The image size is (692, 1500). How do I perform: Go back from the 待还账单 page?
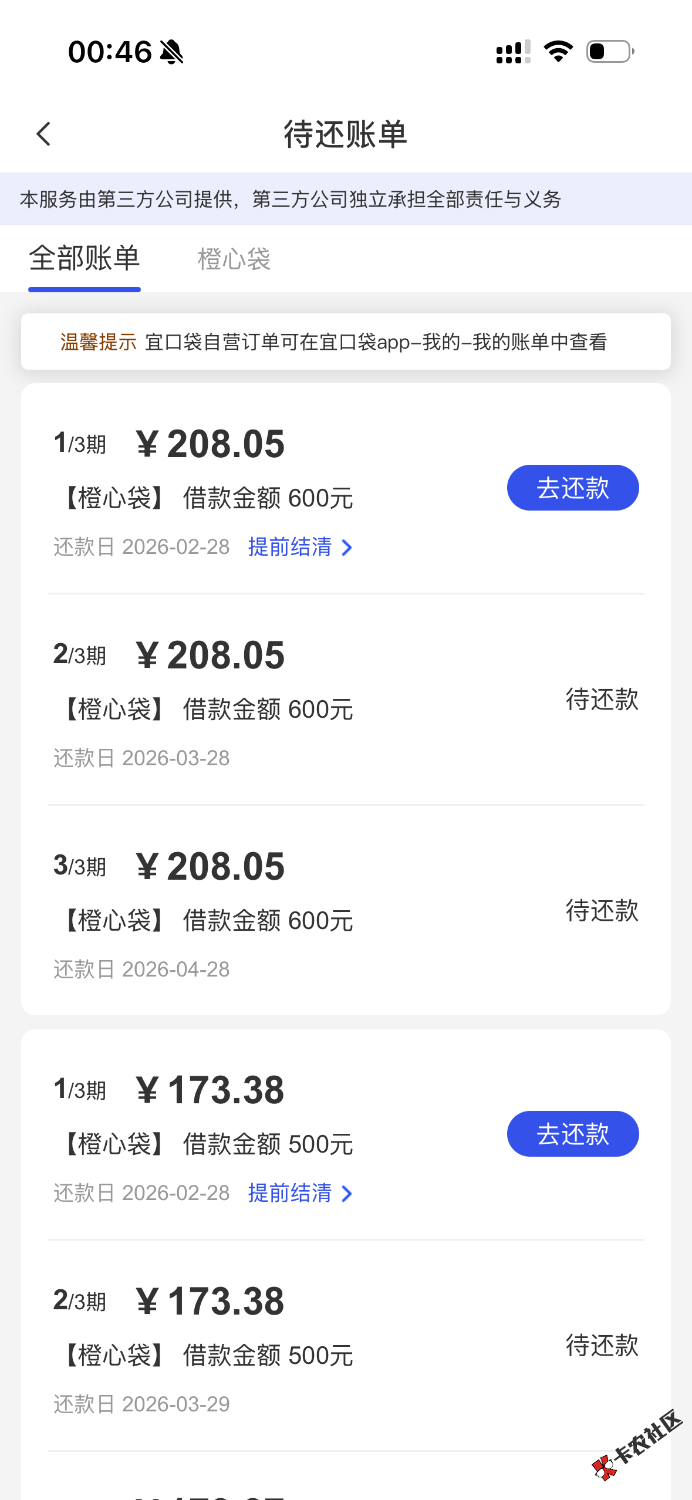43,134
